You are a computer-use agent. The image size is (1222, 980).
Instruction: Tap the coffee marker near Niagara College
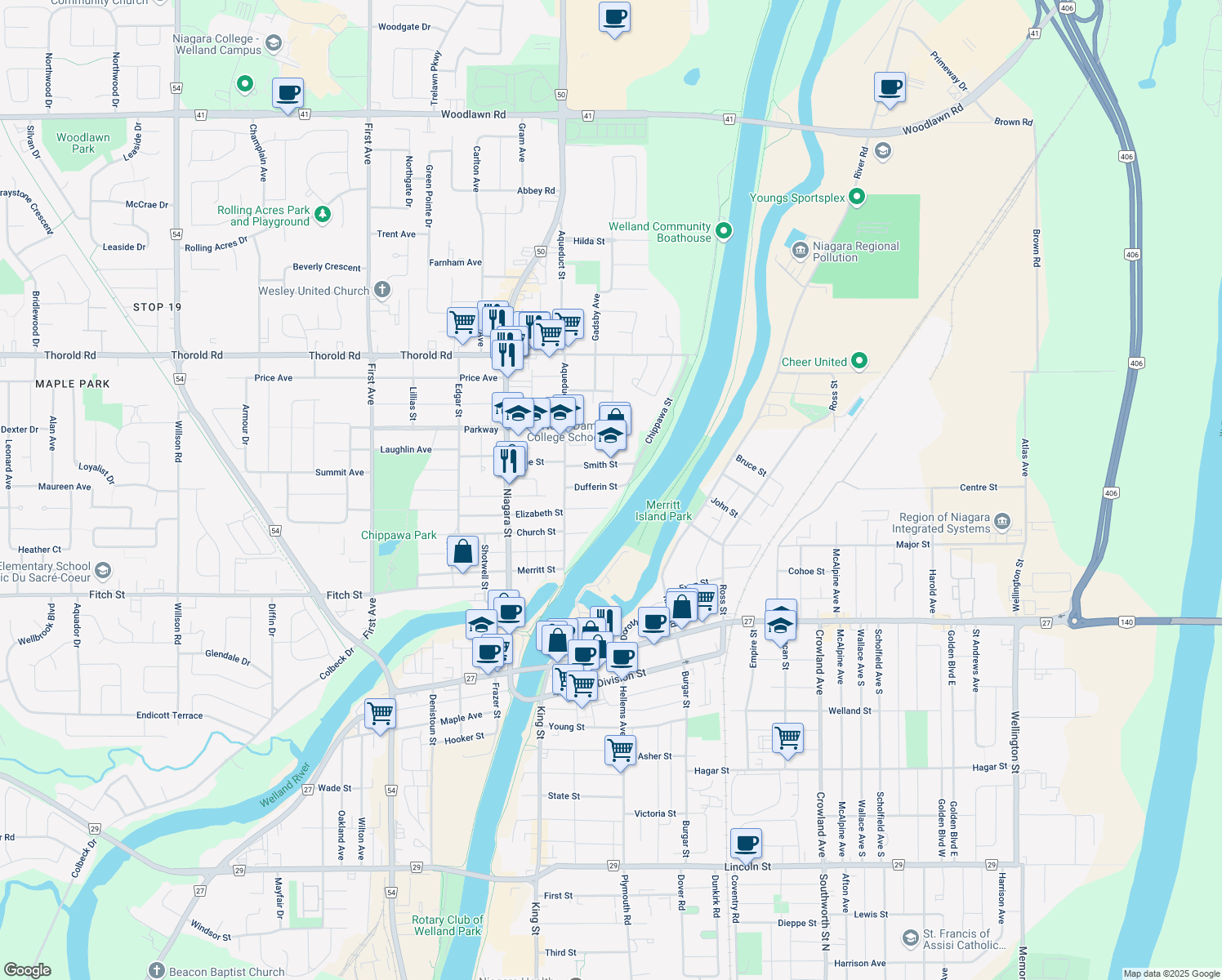pos(288,92)
